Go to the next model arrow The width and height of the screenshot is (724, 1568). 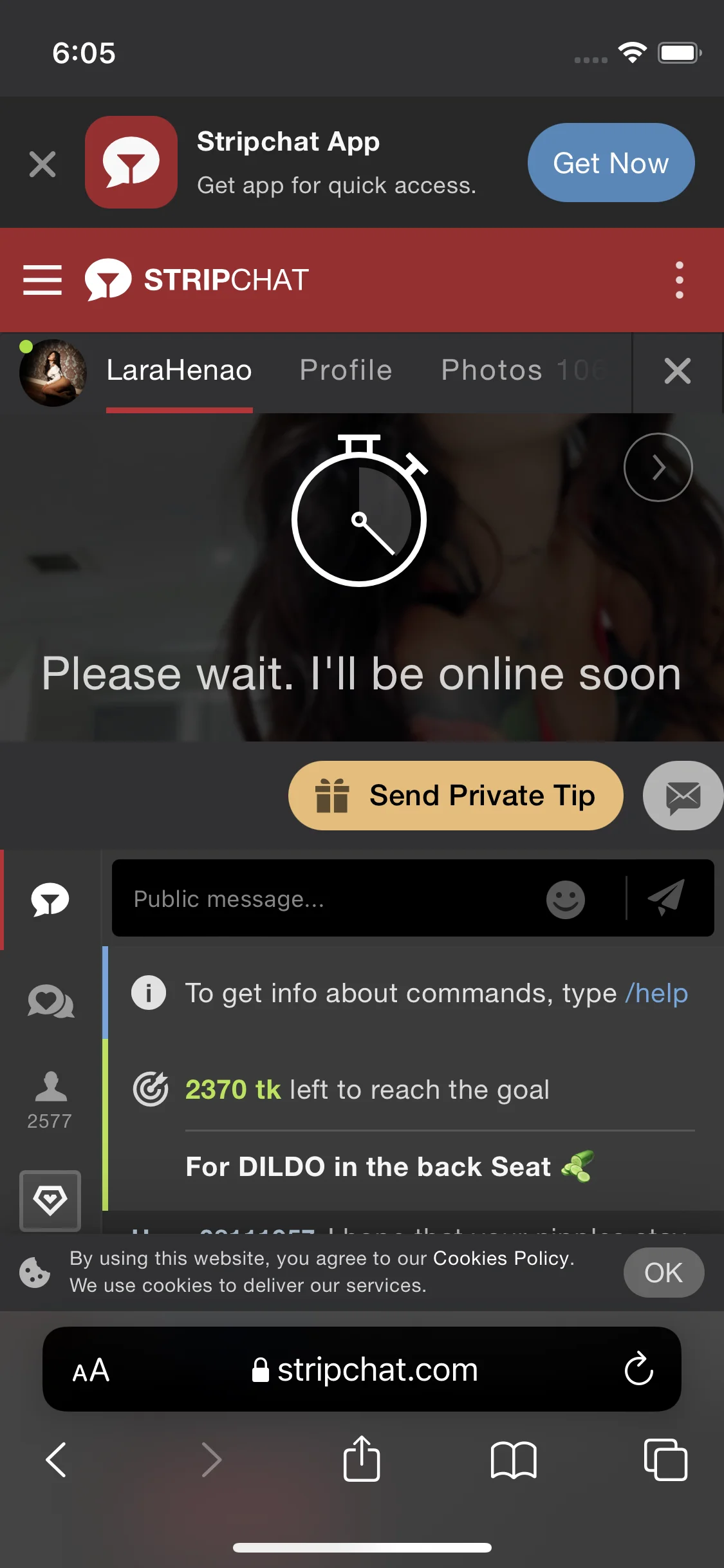pos(658,467)
